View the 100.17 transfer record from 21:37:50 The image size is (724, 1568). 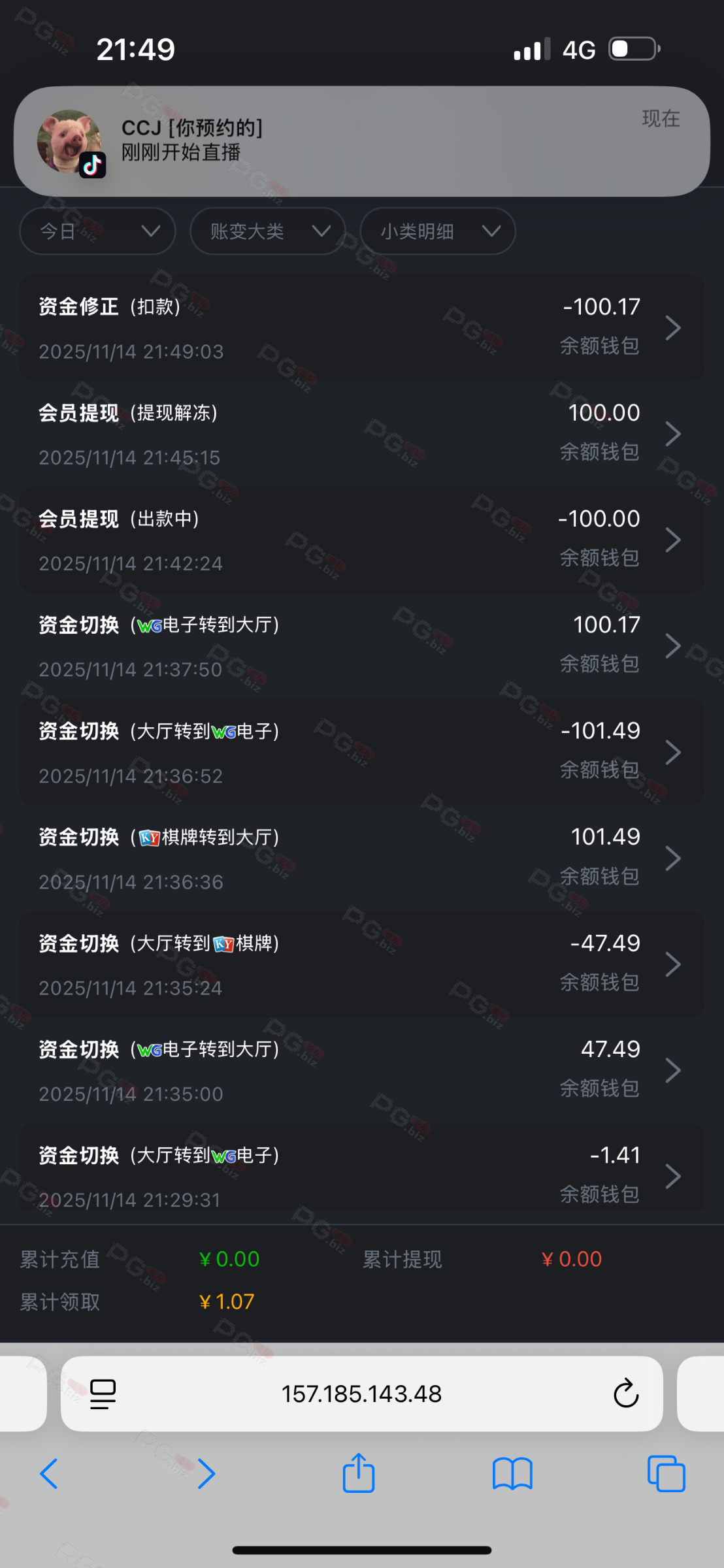click(361, 646)
